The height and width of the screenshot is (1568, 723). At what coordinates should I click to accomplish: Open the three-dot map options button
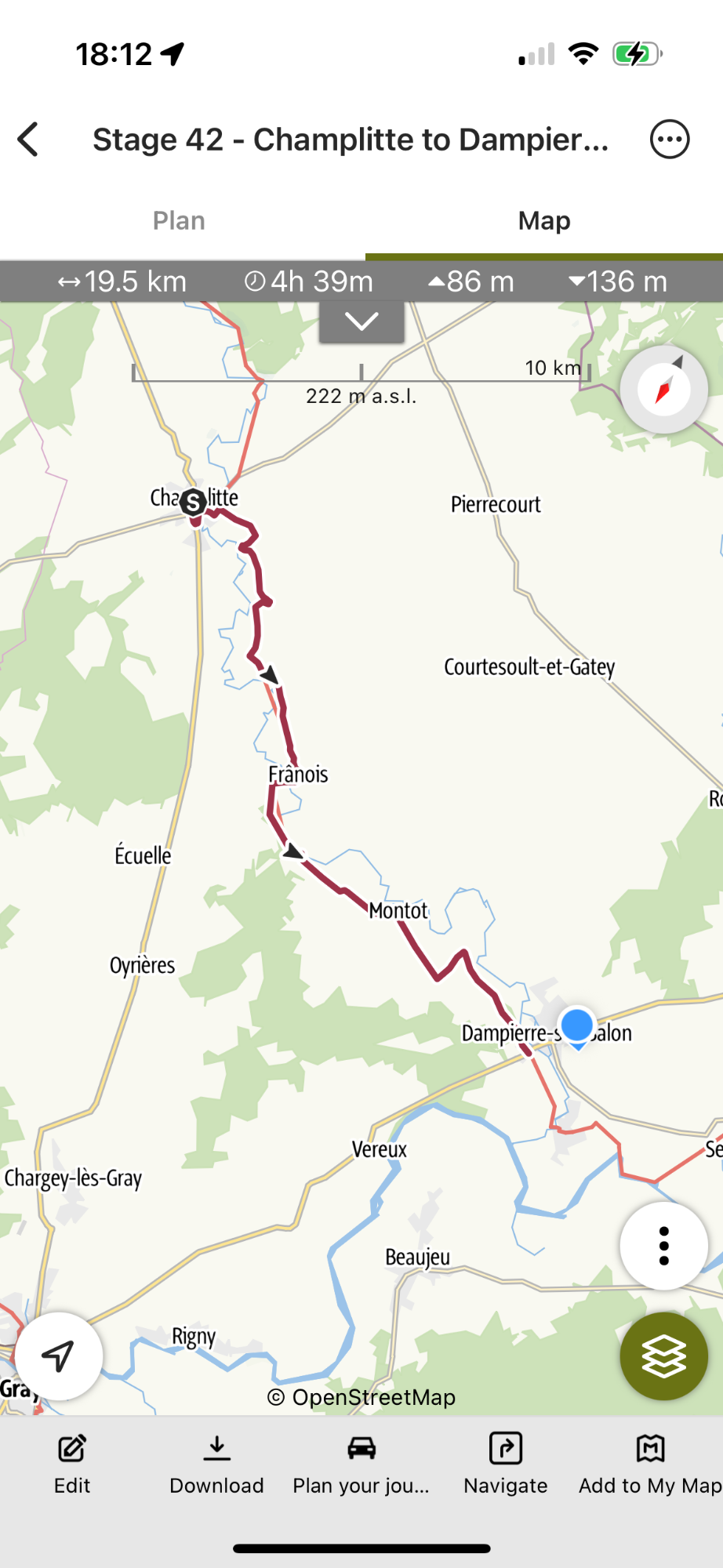coord(664,1246)
